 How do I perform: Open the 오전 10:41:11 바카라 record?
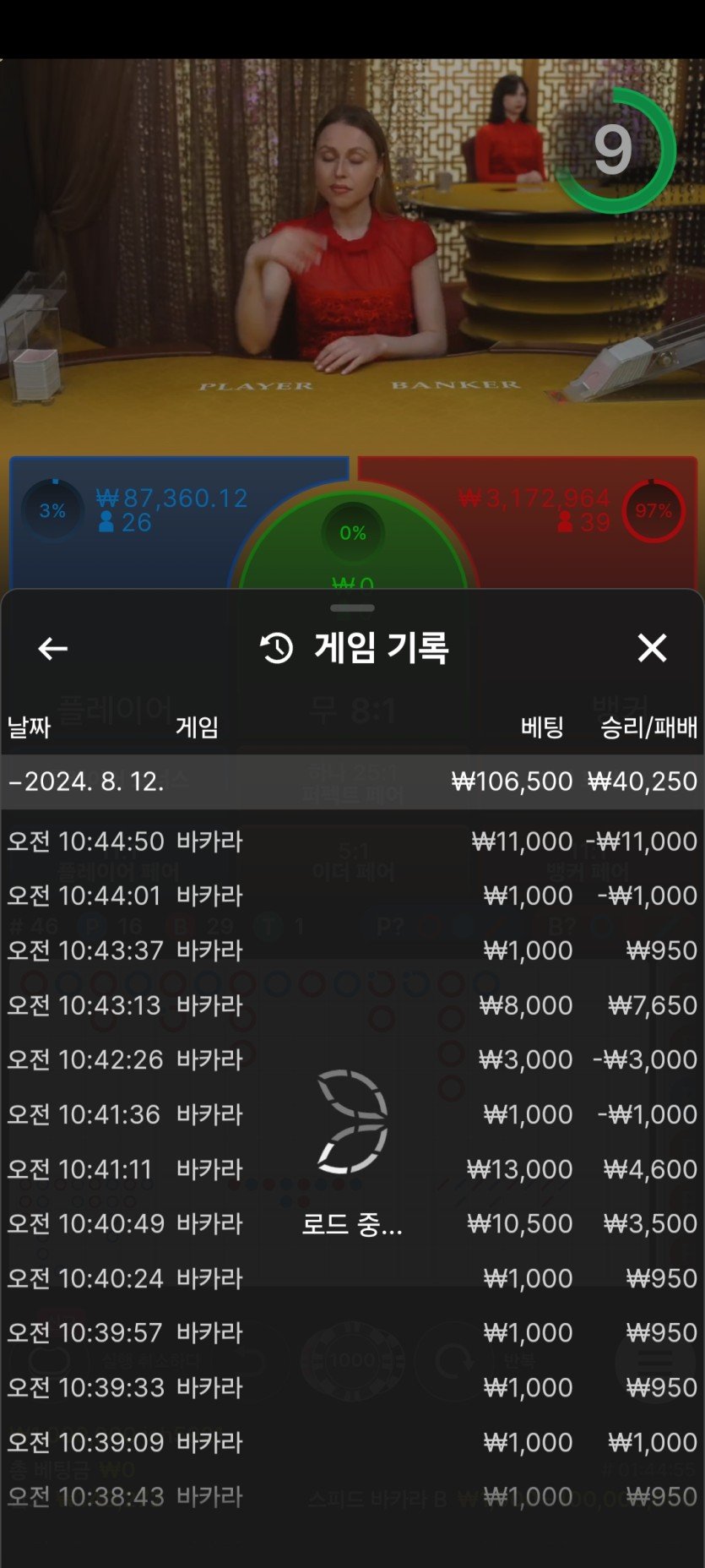point(352,1169)
